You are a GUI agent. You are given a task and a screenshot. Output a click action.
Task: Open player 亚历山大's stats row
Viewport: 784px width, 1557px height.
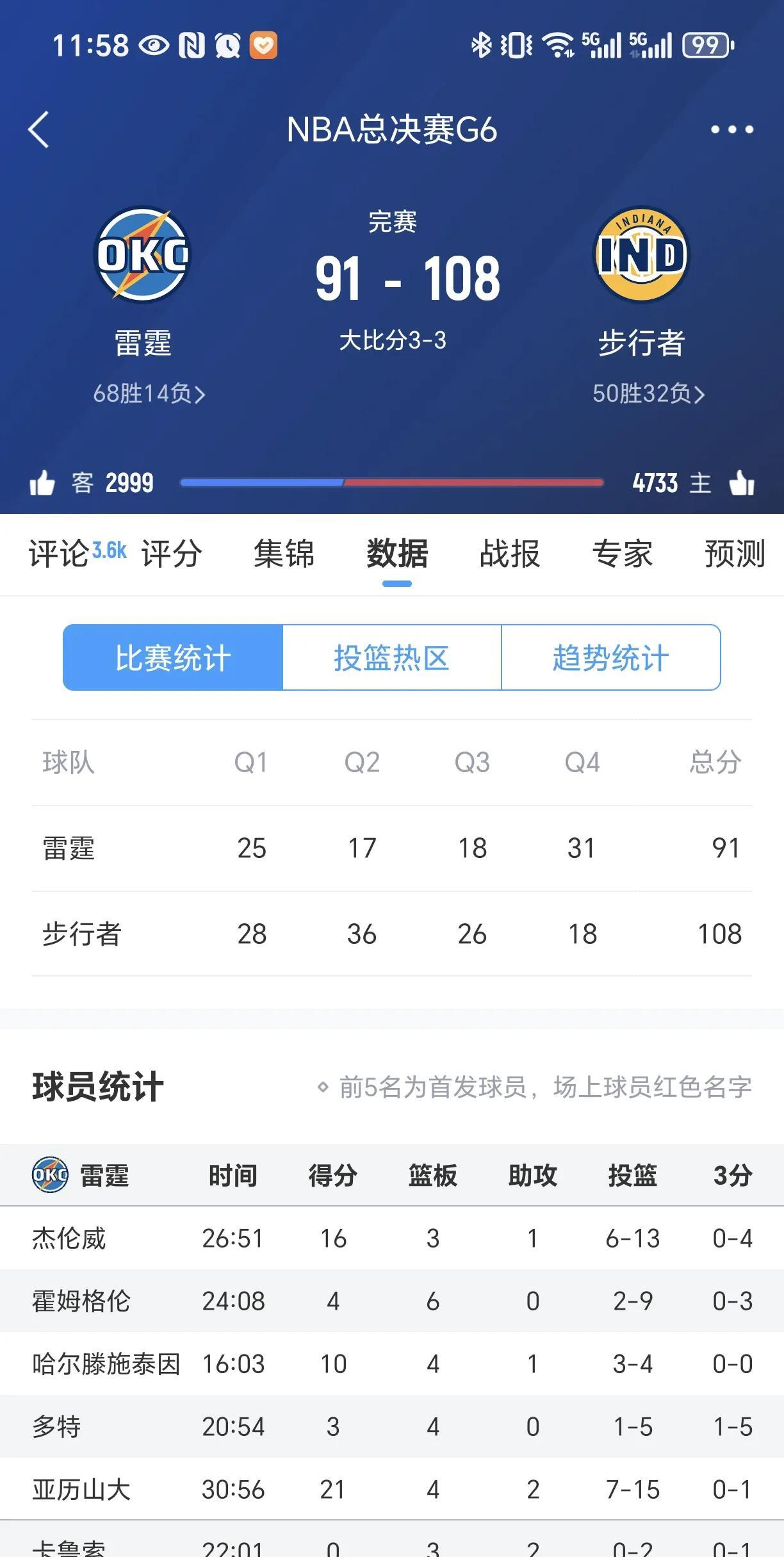pyautogui.click(x=392, y=1489)
